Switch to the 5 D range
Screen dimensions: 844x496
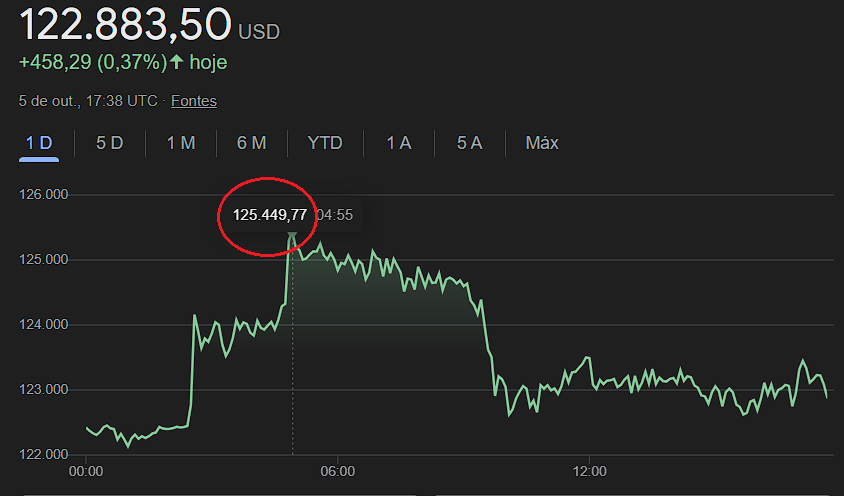coord(110,143)
